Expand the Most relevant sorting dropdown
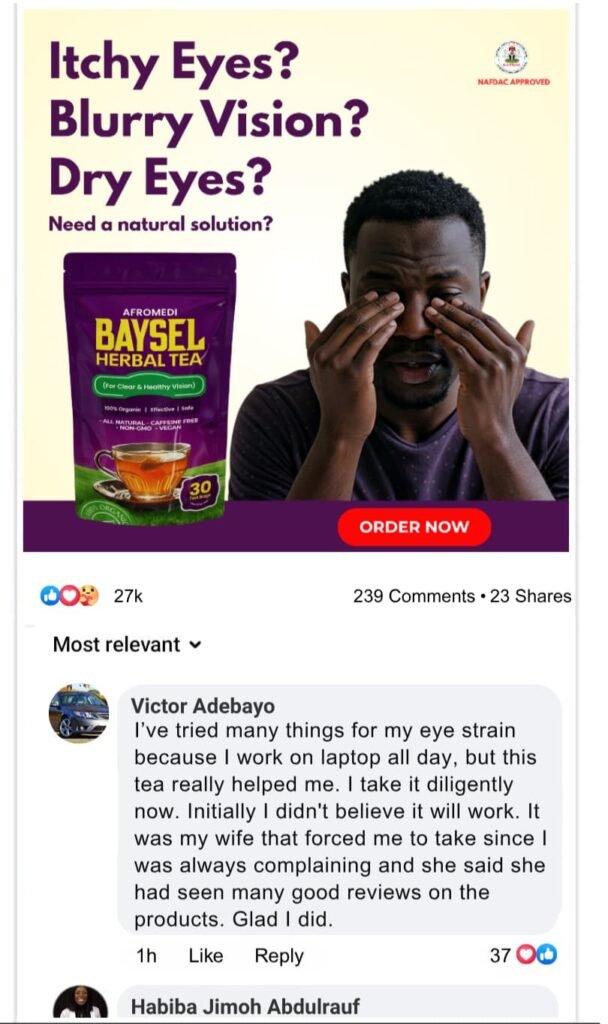Image resolution: width=608 pixels, height=1024 pixels. 127,645
